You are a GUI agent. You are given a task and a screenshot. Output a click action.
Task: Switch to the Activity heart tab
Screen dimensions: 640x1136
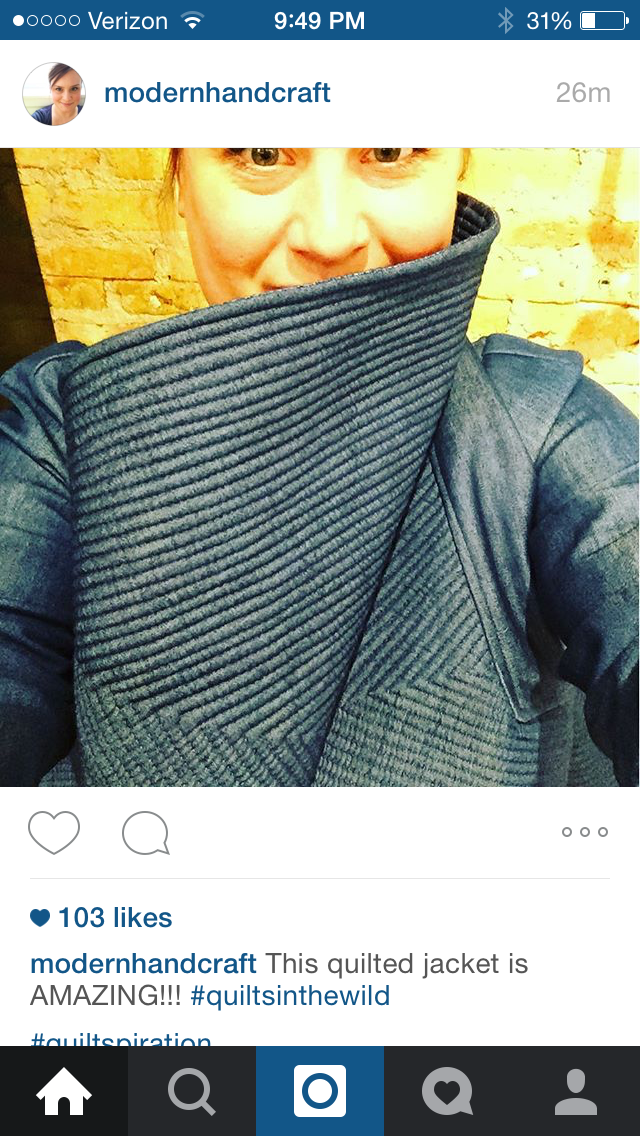tap(448, 1091)
